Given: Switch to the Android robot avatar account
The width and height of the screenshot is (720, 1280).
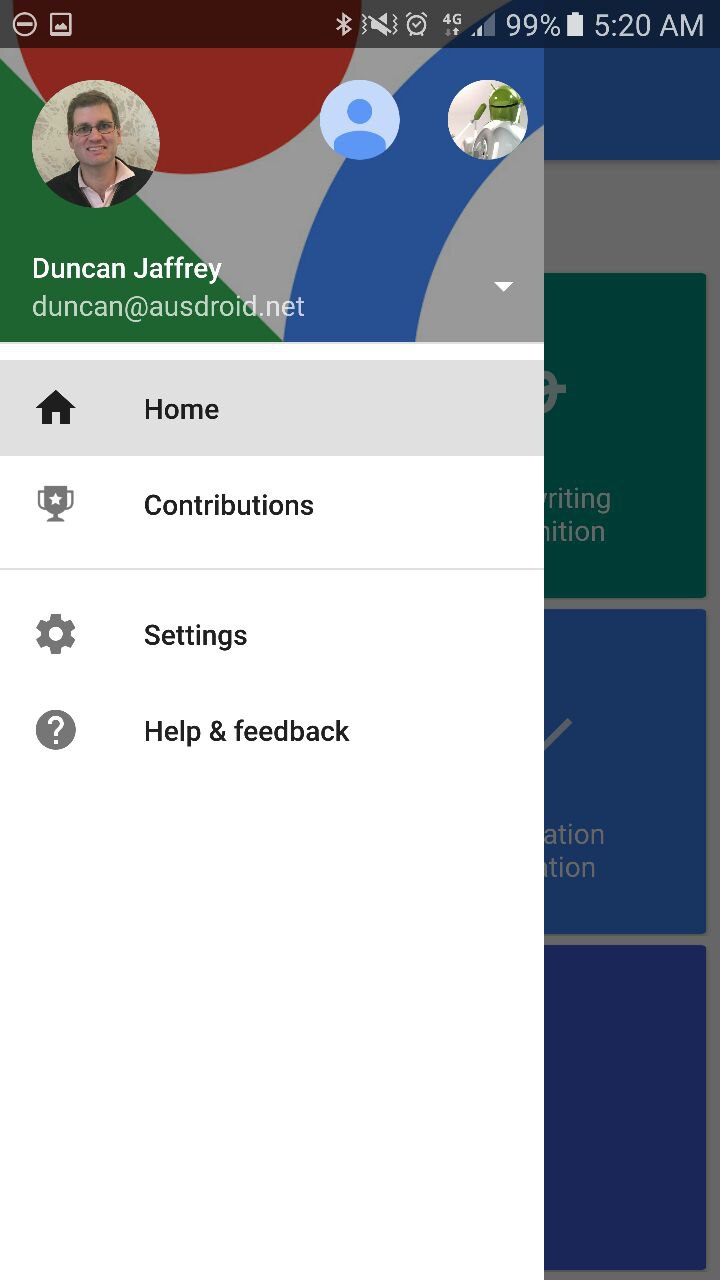Looking at the screenshot, I should 488,120.
